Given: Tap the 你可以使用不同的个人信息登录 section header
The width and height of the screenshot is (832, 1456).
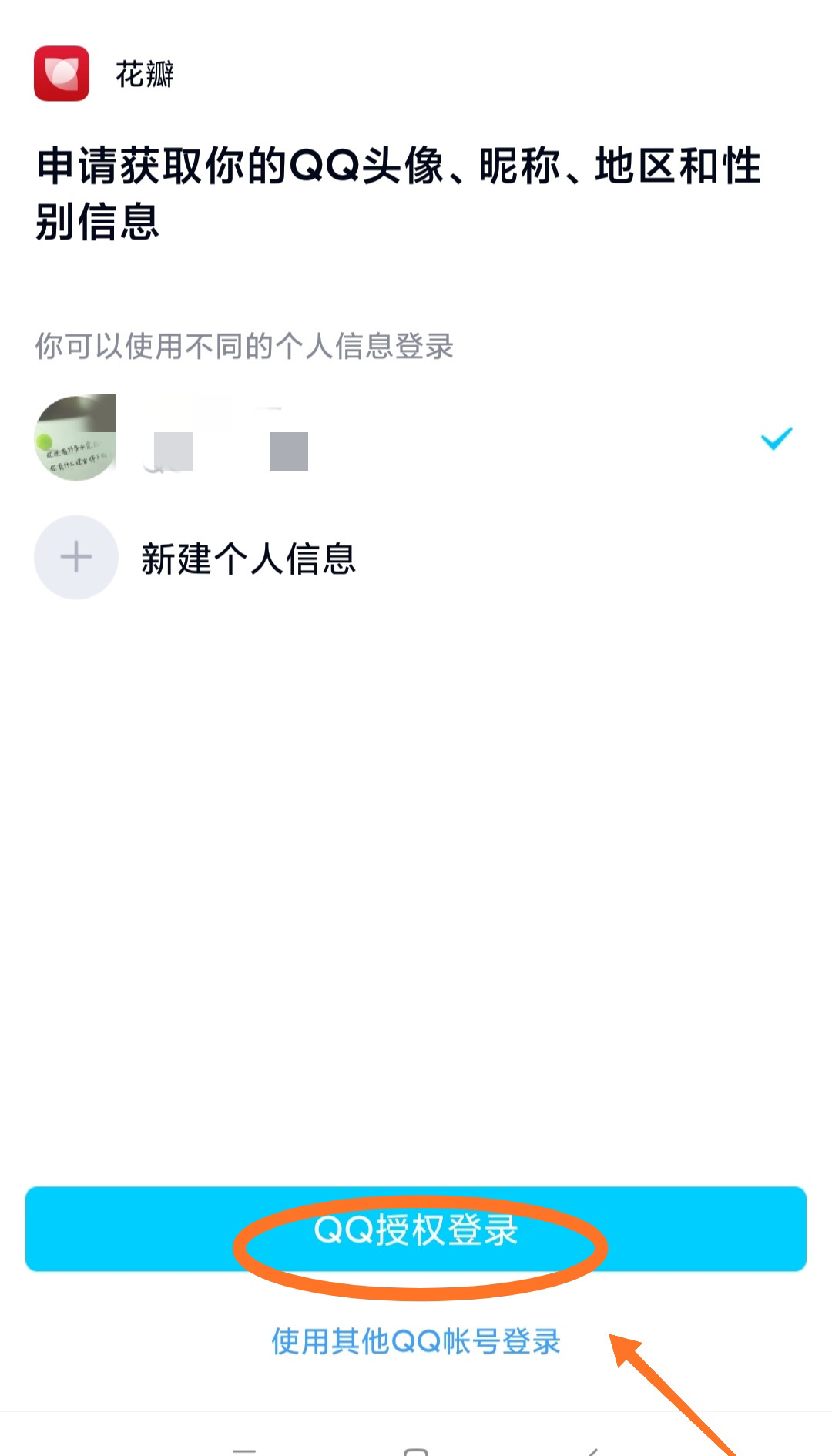Looking at the screenshot, I should coord(247,347).
